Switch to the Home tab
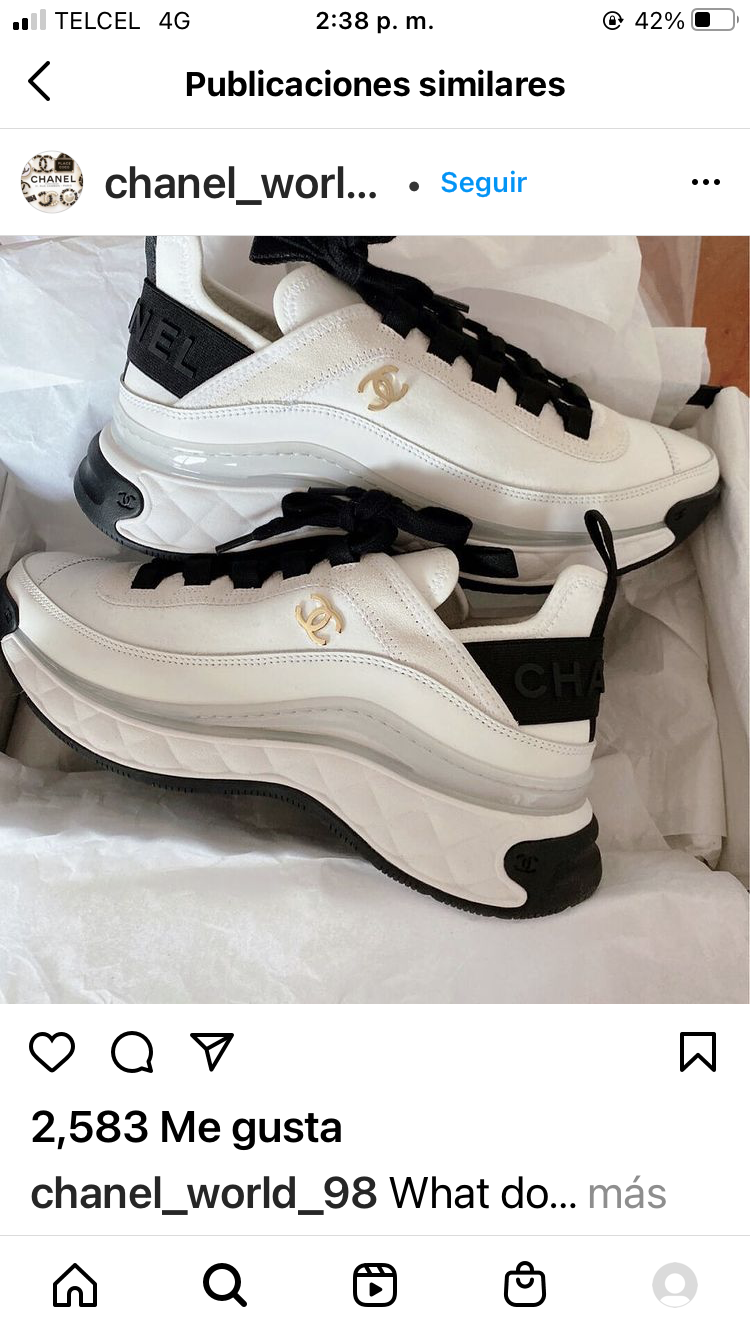This screenshot has width=750, height=1334. (75, 1285)
